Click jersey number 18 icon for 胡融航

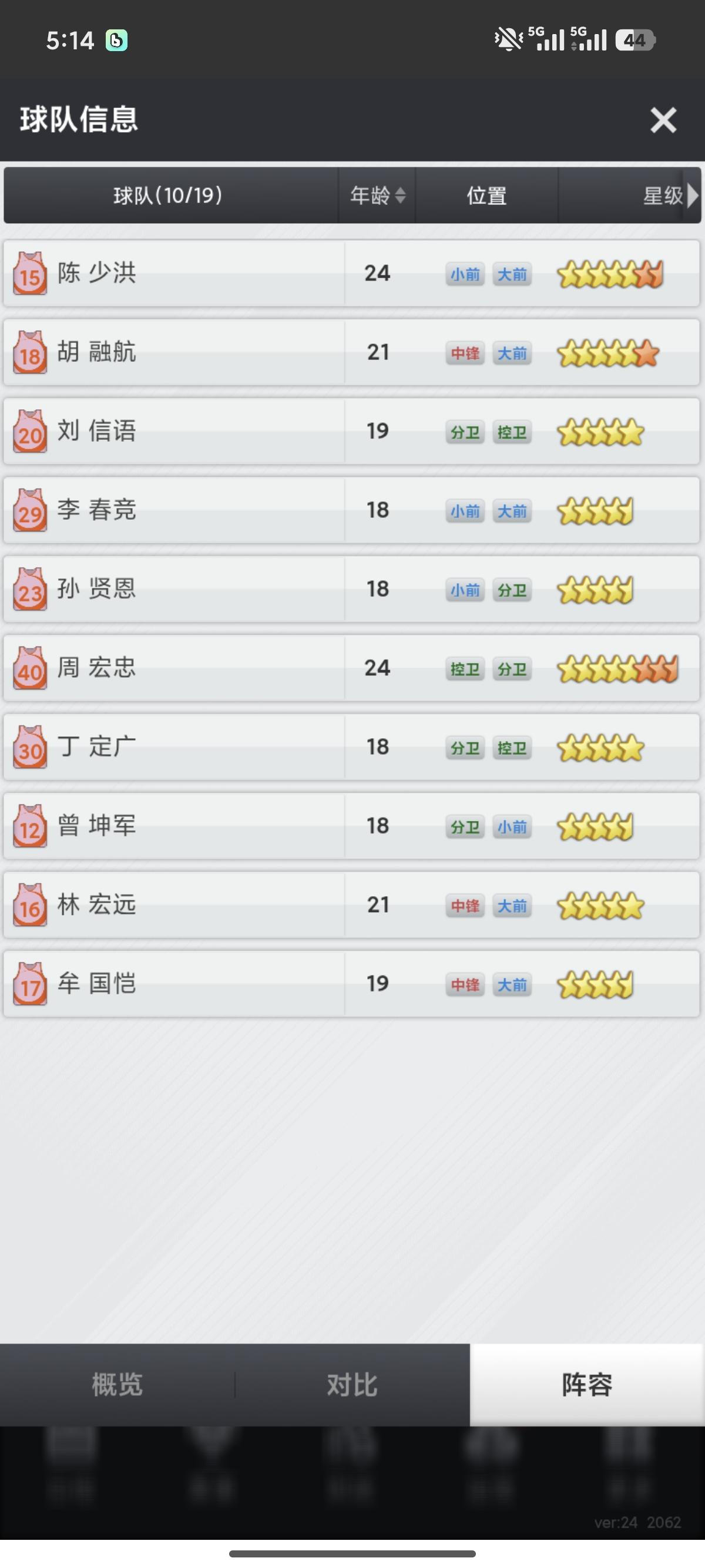coord(29,353)
